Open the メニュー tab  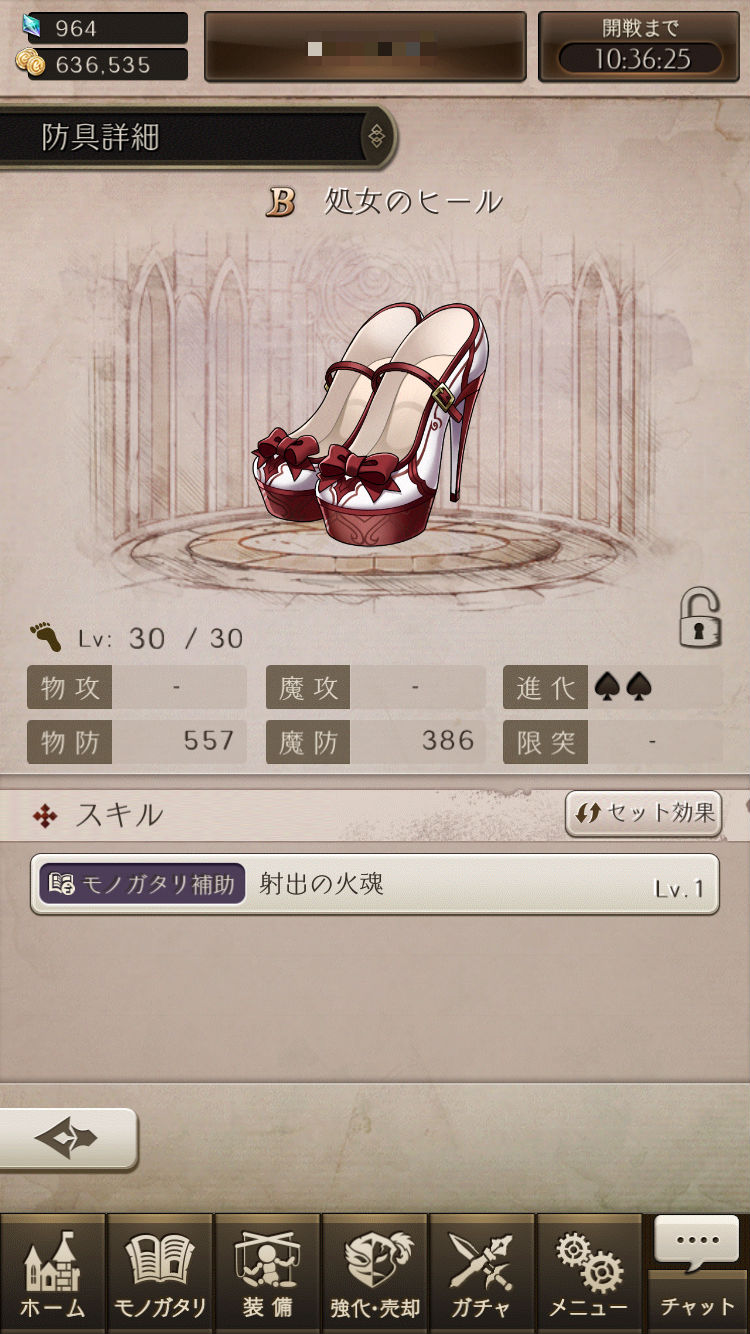(x=589, y=1273)
